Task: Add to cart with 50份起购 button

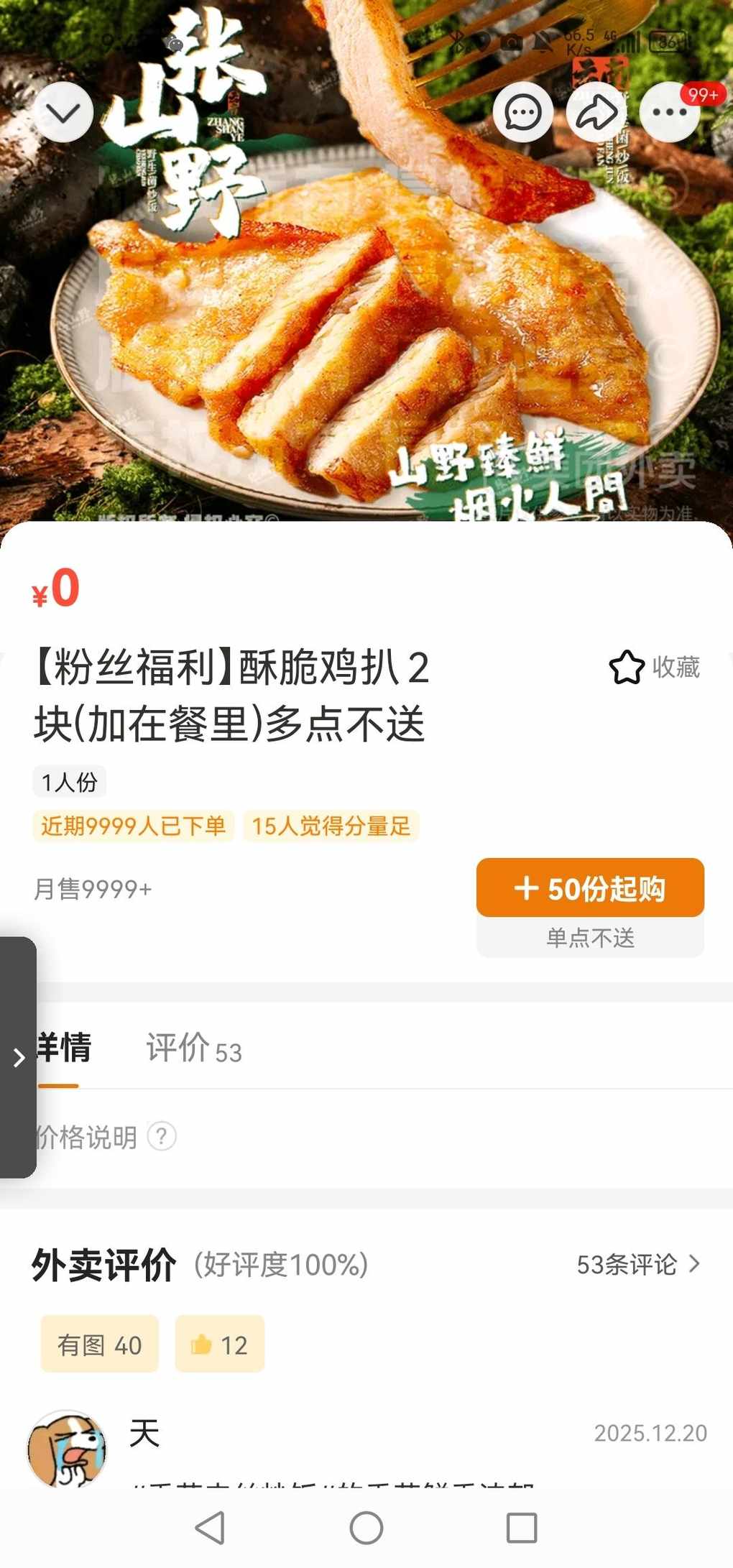Action: point(590,888)
